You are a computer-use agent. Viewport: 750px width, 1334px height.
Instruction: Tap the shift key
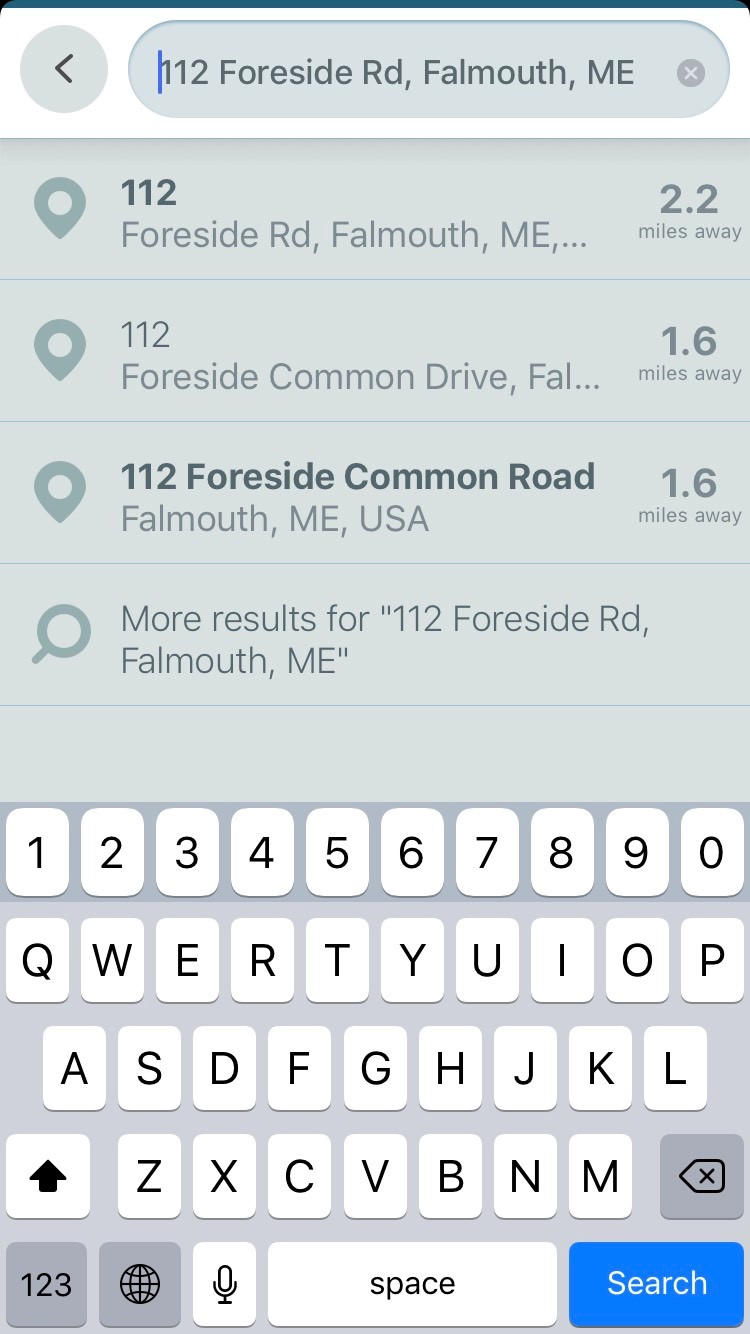tap(47, 1177)
